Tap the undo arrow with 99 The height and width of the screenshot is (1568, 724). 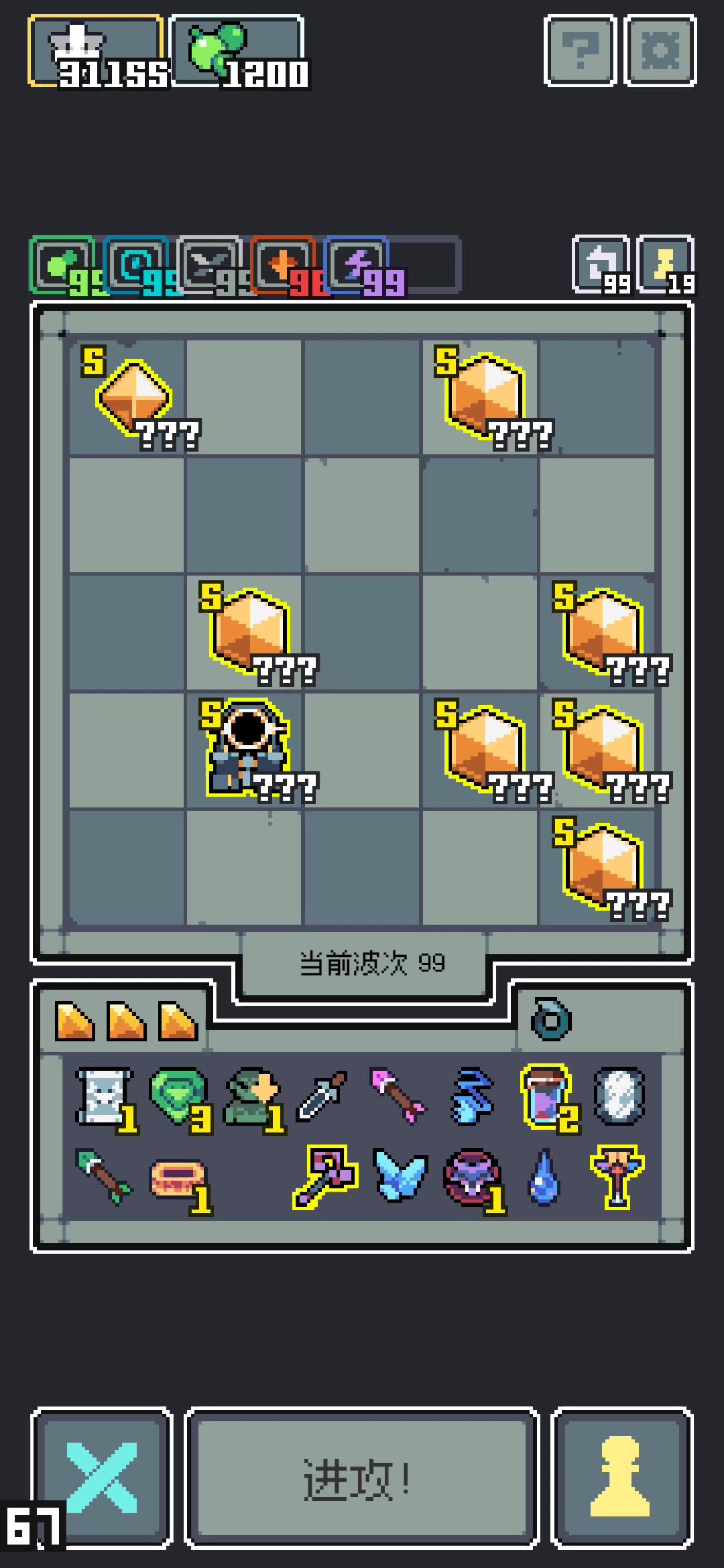click(601, 264)
